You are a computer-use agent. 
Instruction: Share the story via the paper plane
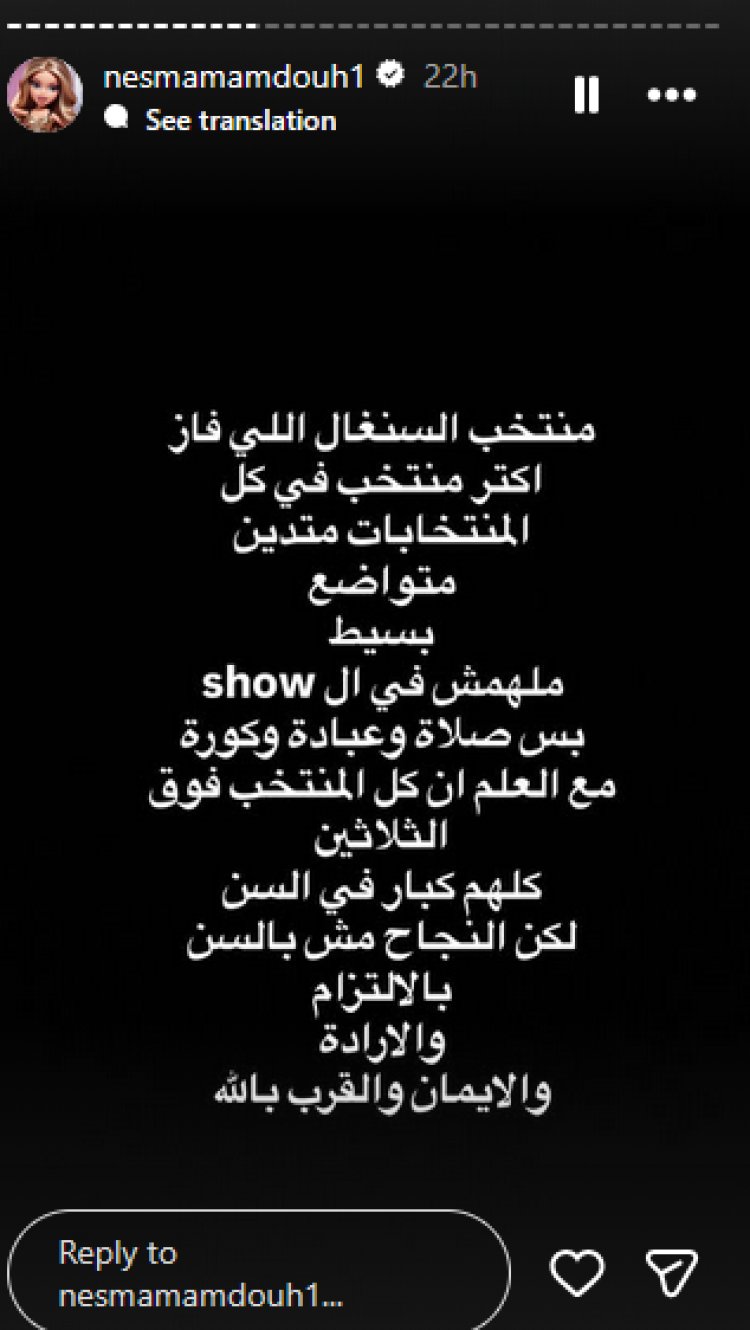(671, 1274)
